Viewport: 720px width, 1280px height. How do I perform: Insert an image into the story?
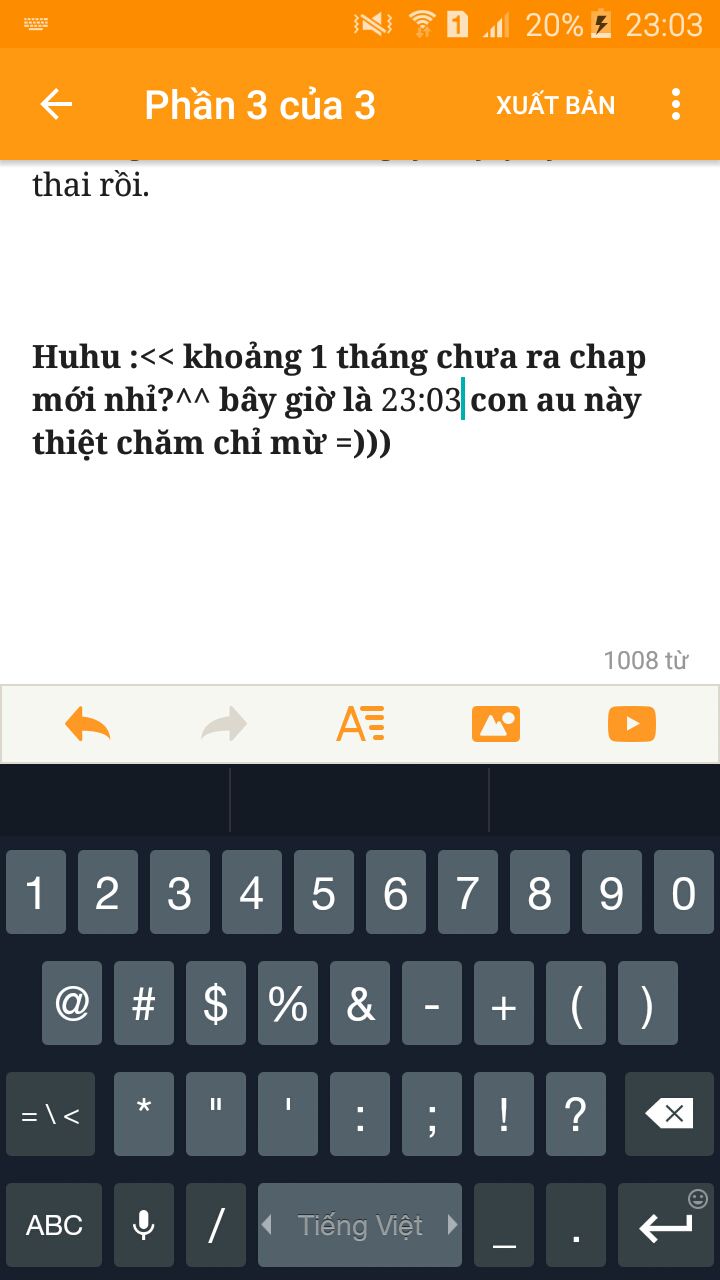[496, 723]
